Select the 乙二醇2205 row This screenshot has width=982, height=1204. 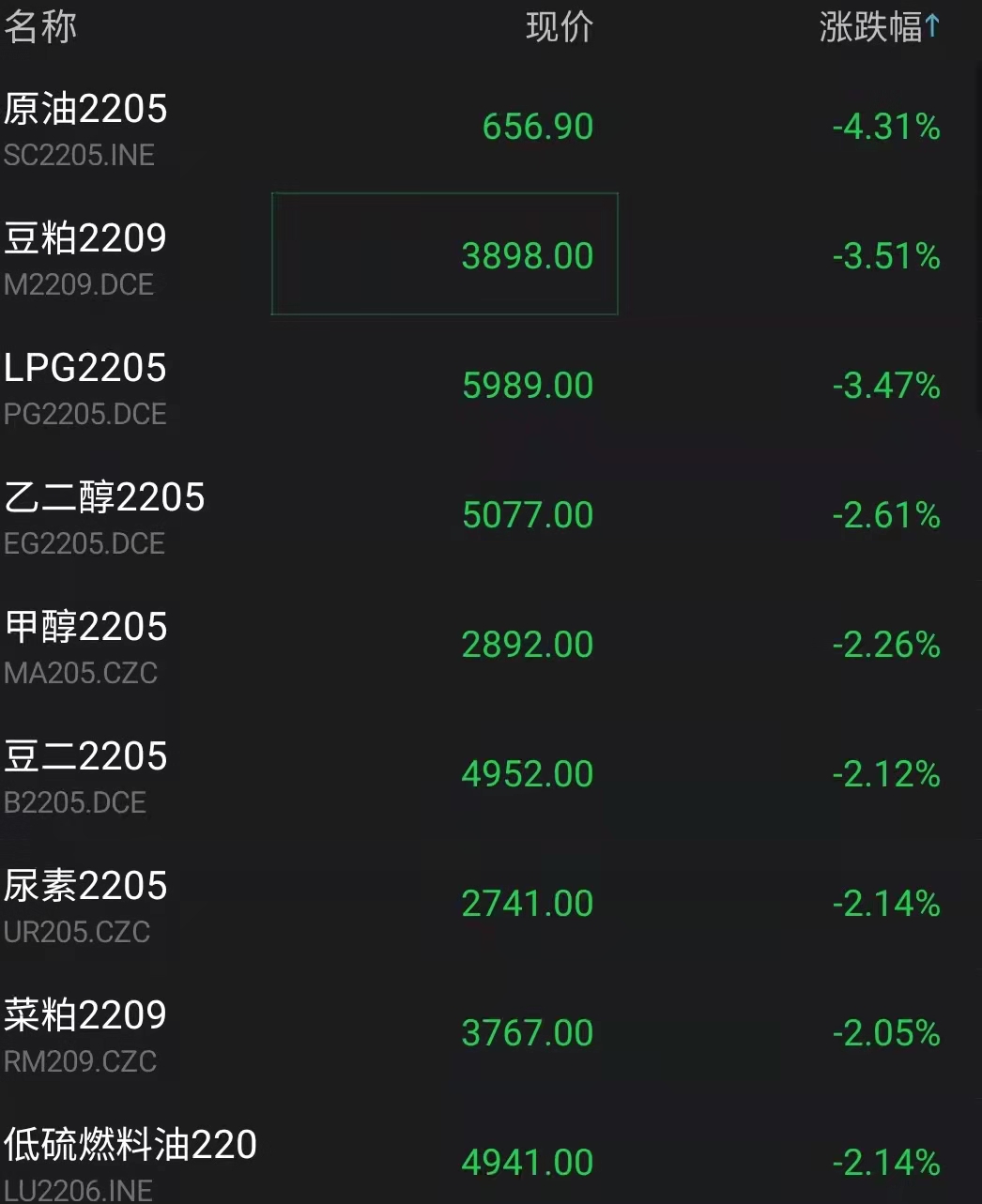[103, 516]
